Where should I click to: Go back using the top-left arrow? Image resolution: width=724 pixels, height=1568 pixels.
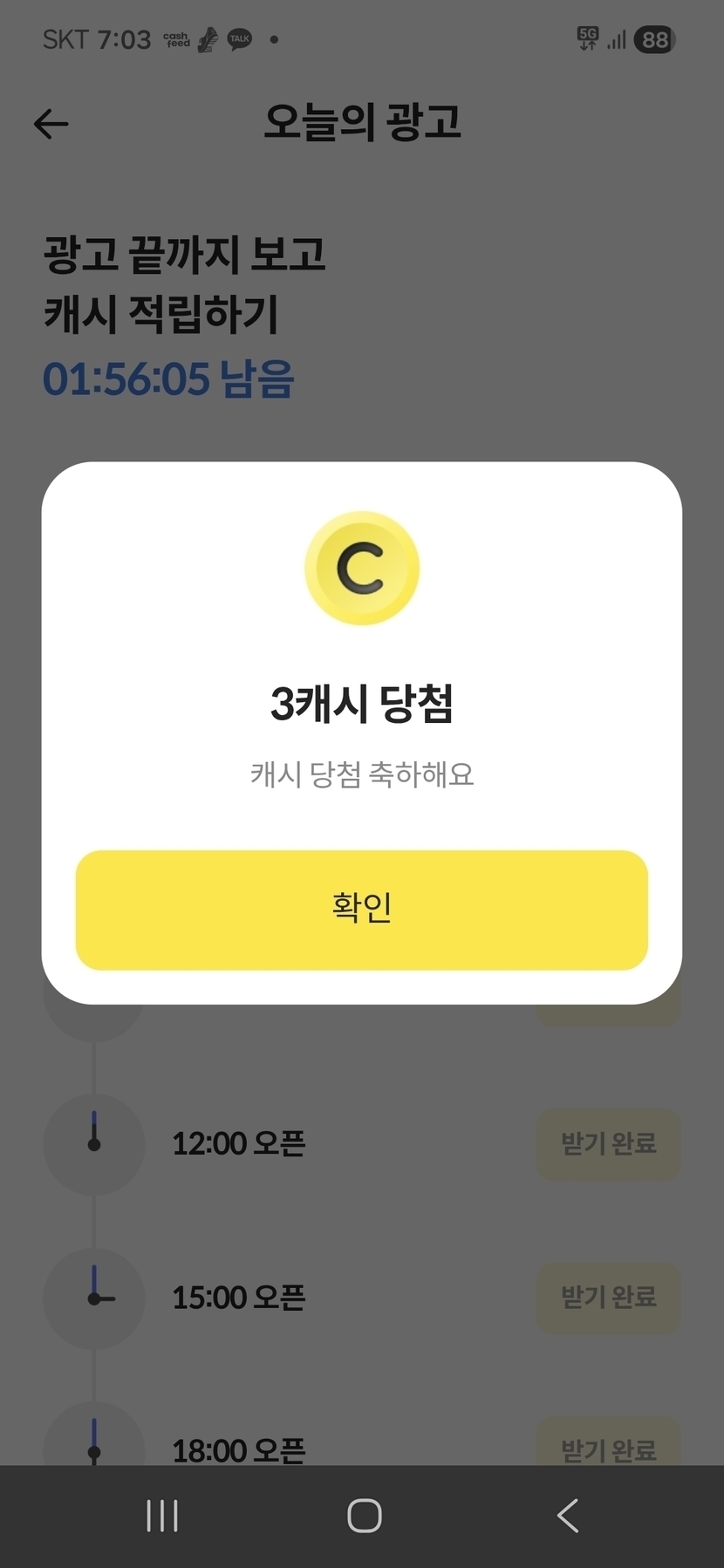(51, 124)
